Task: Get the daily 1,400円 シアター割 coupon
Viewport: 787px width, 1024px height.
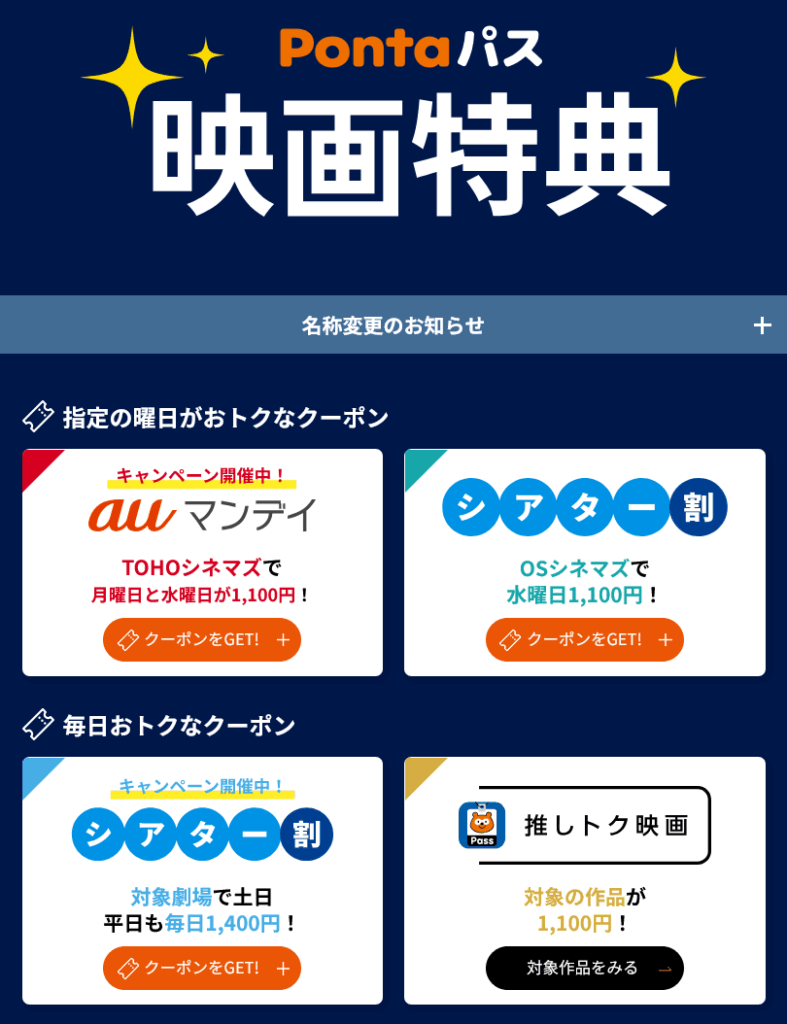Action: point(202,968)
